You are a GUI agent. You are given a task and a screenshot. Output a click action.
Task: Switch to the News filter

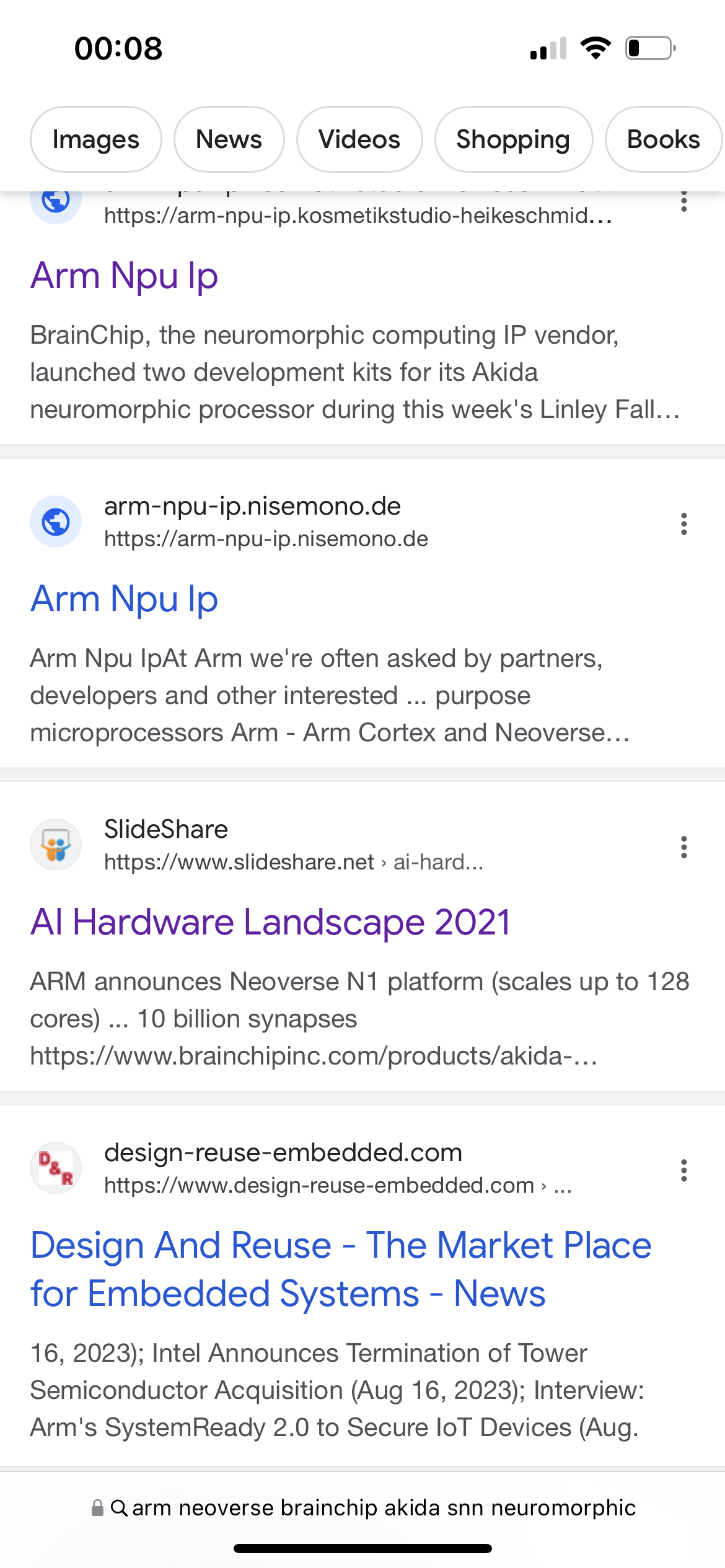pyautogui.click(x=229, y=139)
